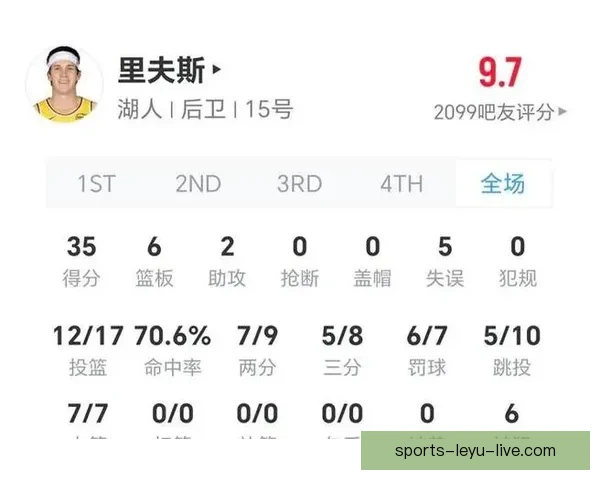Switch to the 1ST quarter tab
Image resolution: width=600 pixels, height=480 pixels.
click(97, 184)
